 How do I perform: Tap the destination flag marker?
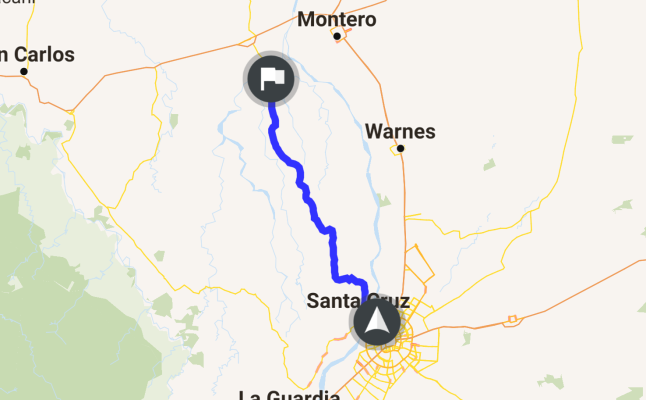click(x=270, y=78)
